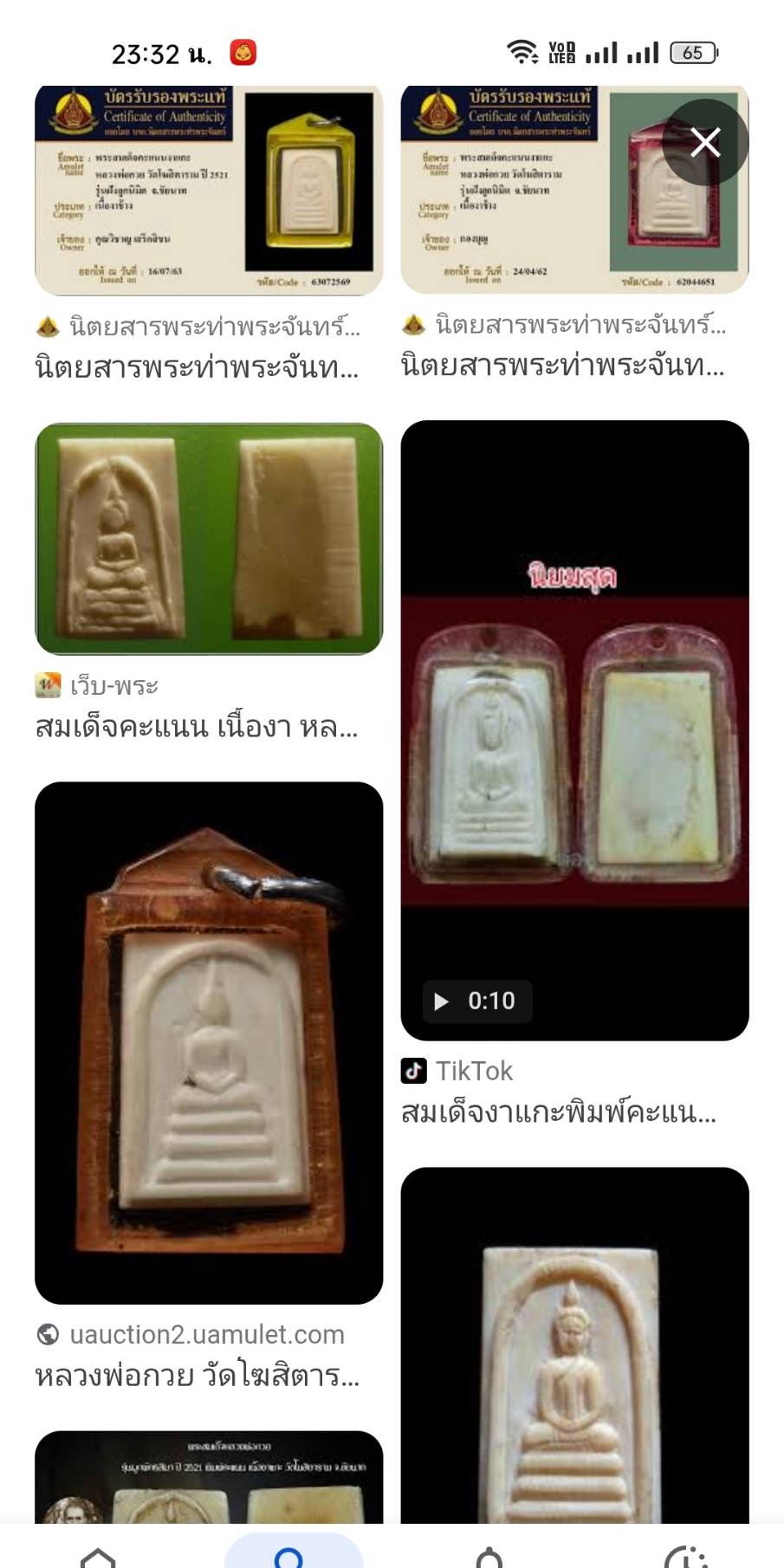Open the certificate result issued 24/04/62

(574, 190)
